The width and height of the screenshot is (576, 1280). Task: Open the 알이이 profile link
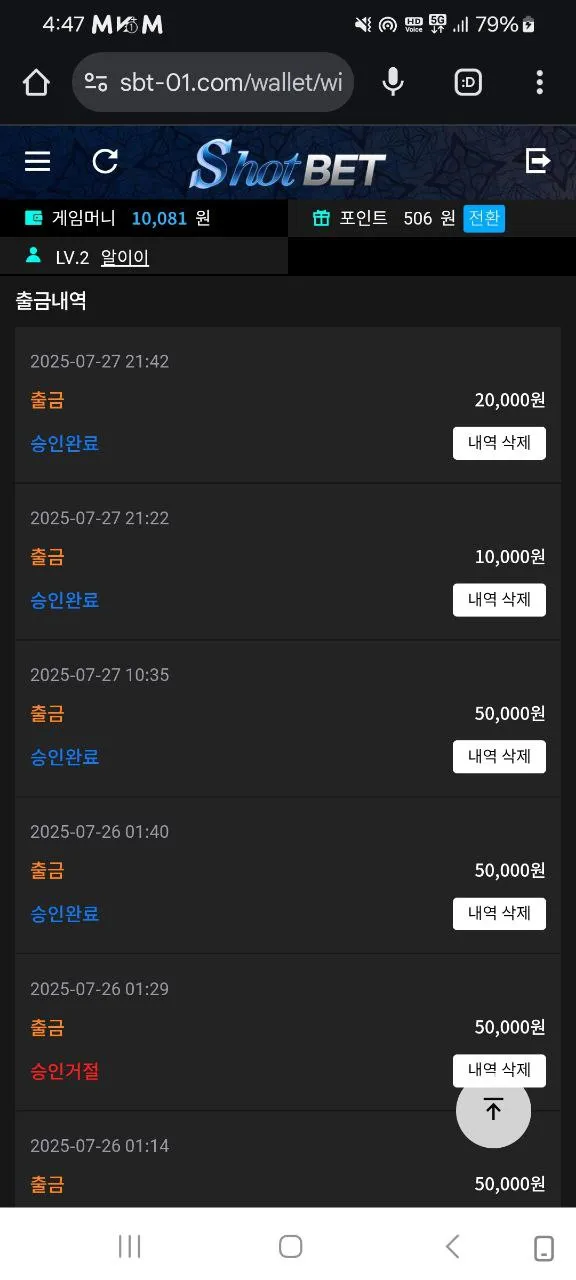tap(125, 257)
